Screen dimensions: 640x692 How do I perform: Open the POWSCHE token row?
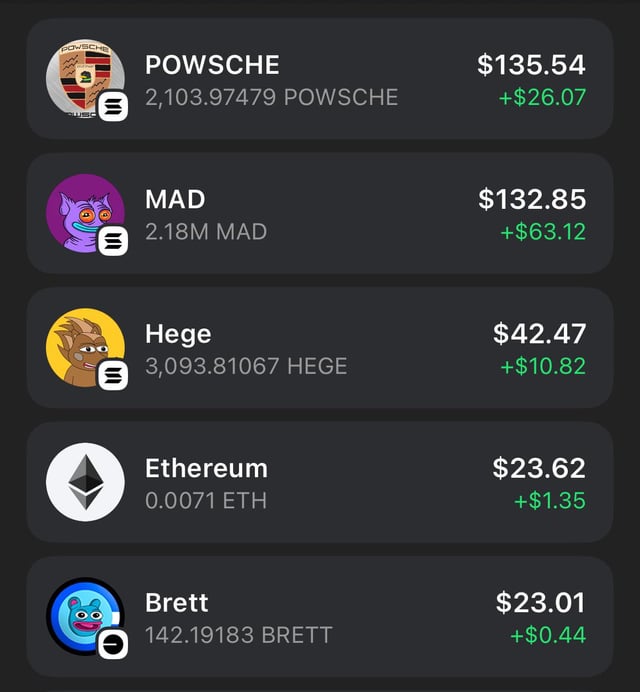(320, 80)
